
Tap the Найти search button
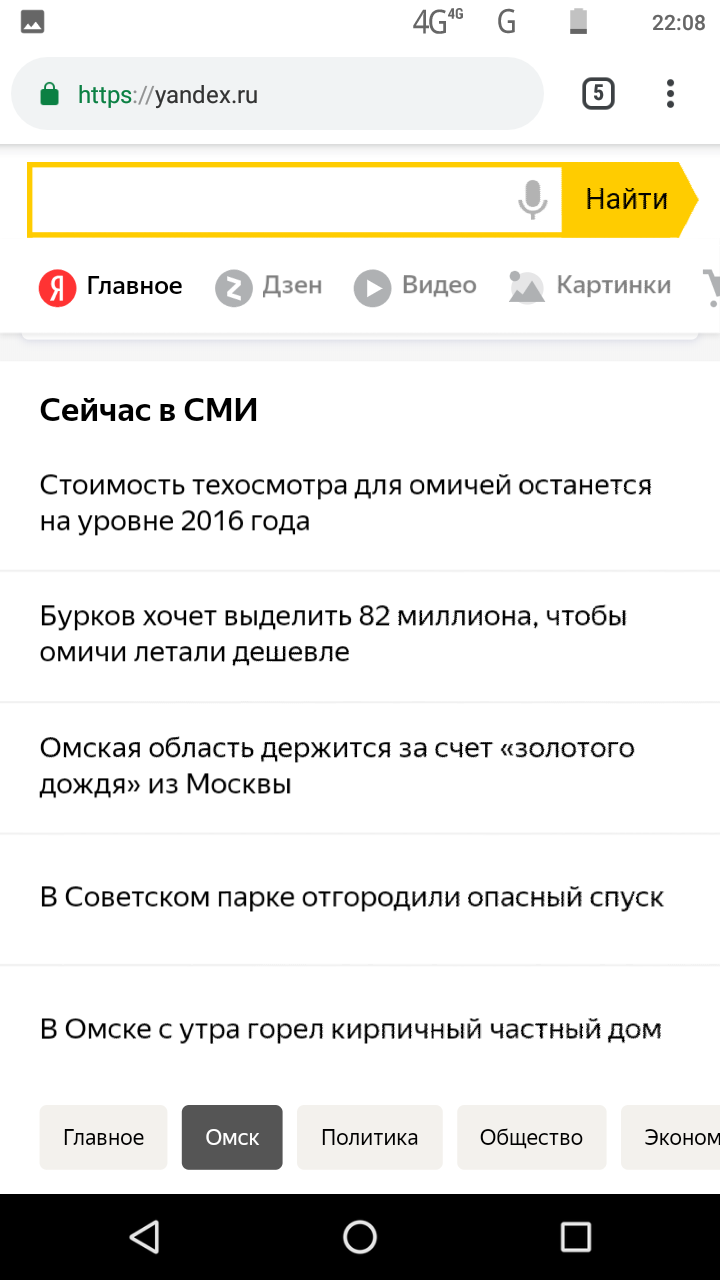tap(626, 200)
